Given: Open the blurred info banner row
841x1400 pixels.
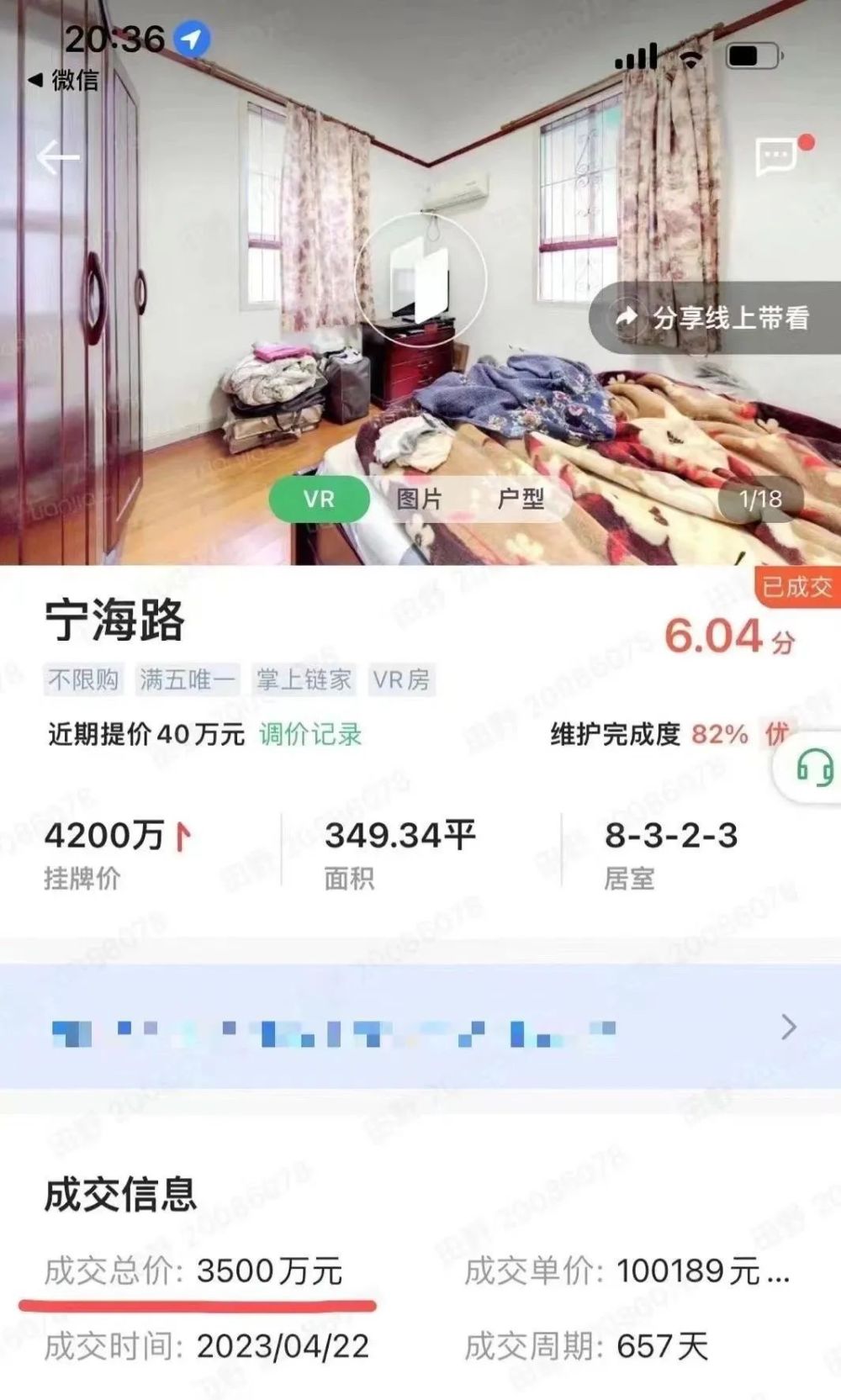Looking at the screenshot, I should coord(420,1028).
